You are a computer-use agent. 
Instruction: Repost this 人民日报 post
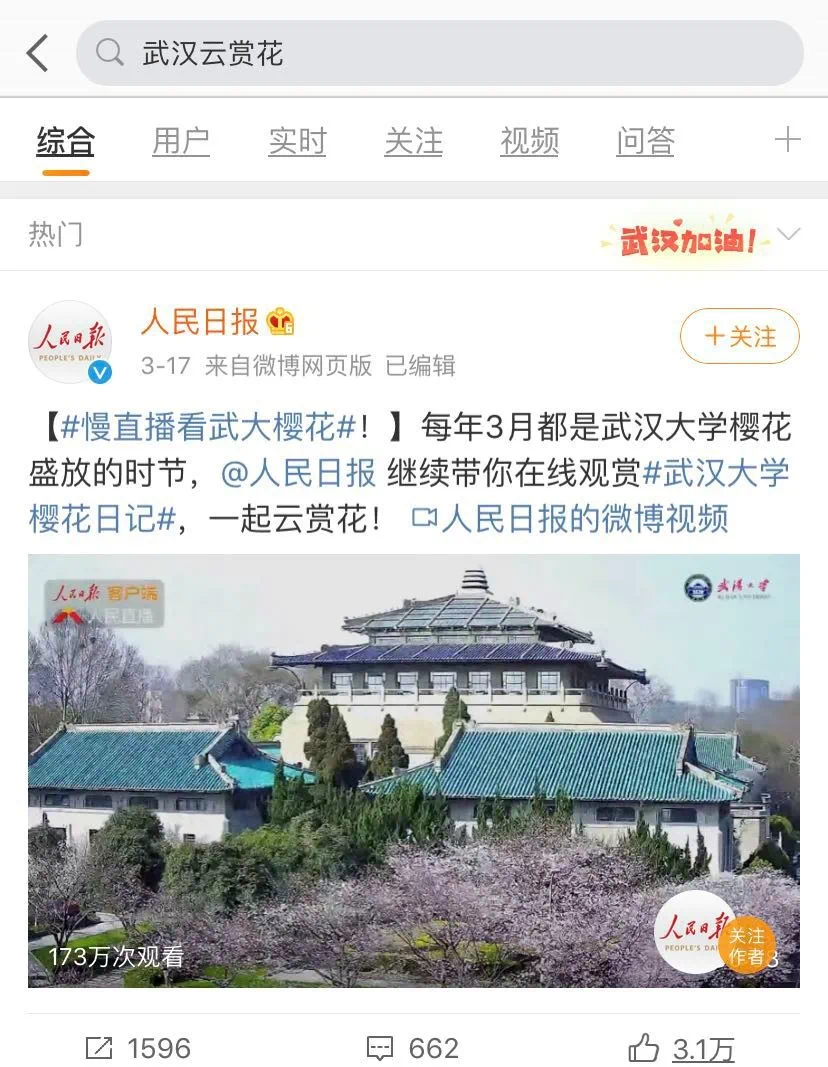coord(138,1048)
